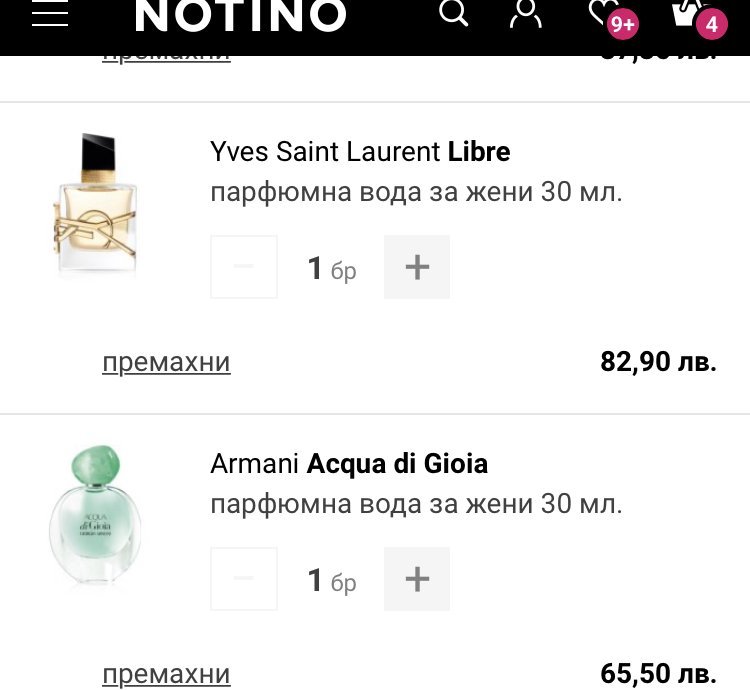The image size is (750, 690).
Task: View Yves Saint Laurent Libre product title
Action: [360, 152]
